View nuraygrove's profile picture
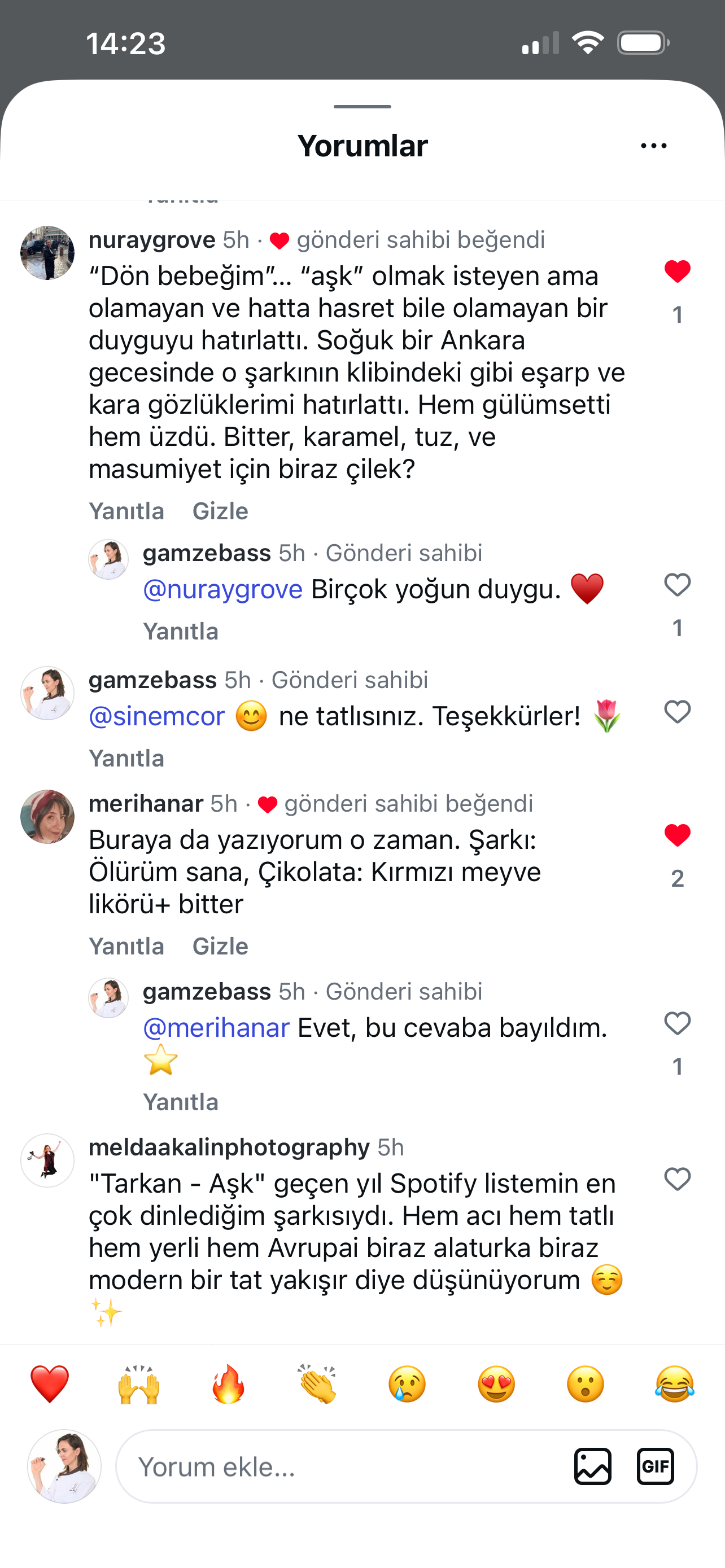725x1568 pixels. pyautogui.click(x=47, y=253)
